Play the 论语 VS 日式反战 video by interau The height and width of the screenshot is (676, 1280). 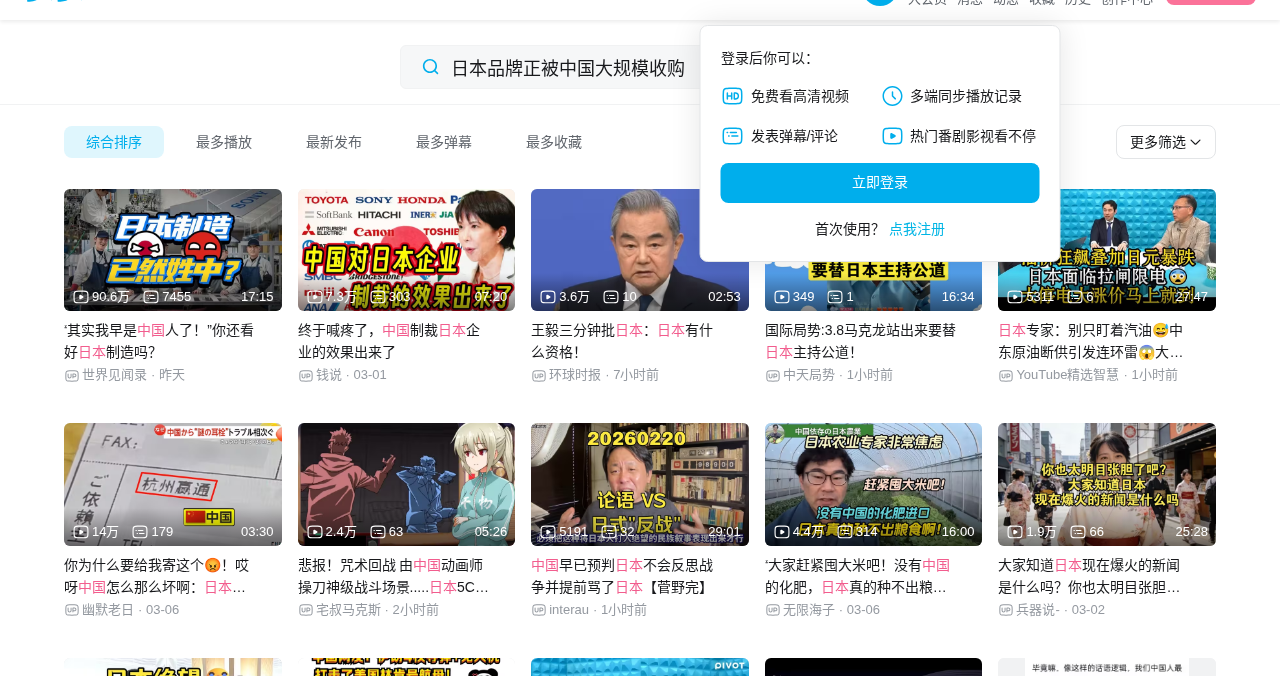(639, 484)
